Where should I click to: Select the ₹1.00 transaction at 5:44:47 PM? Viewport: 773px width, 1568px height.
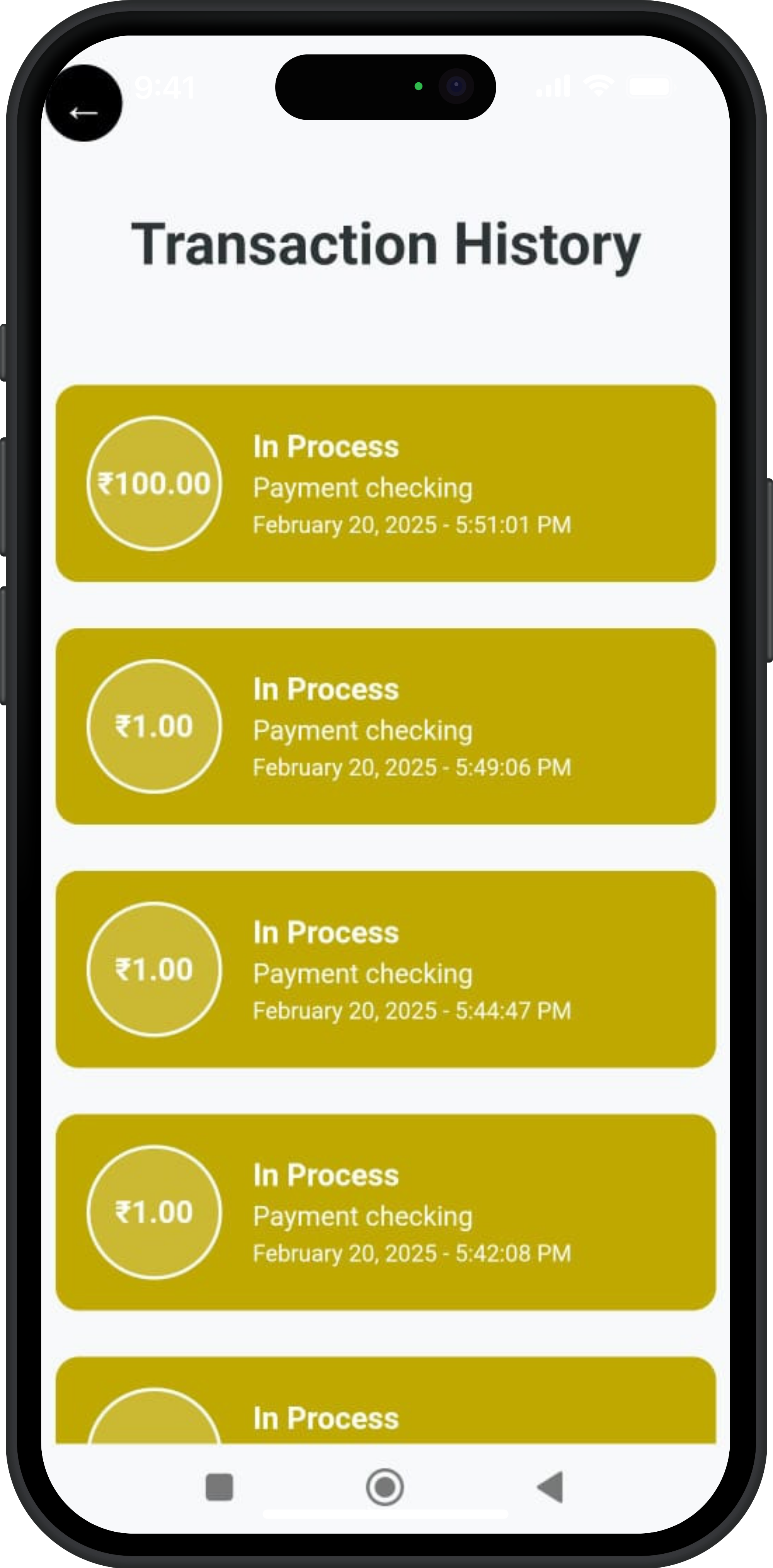tap(385, 969)
